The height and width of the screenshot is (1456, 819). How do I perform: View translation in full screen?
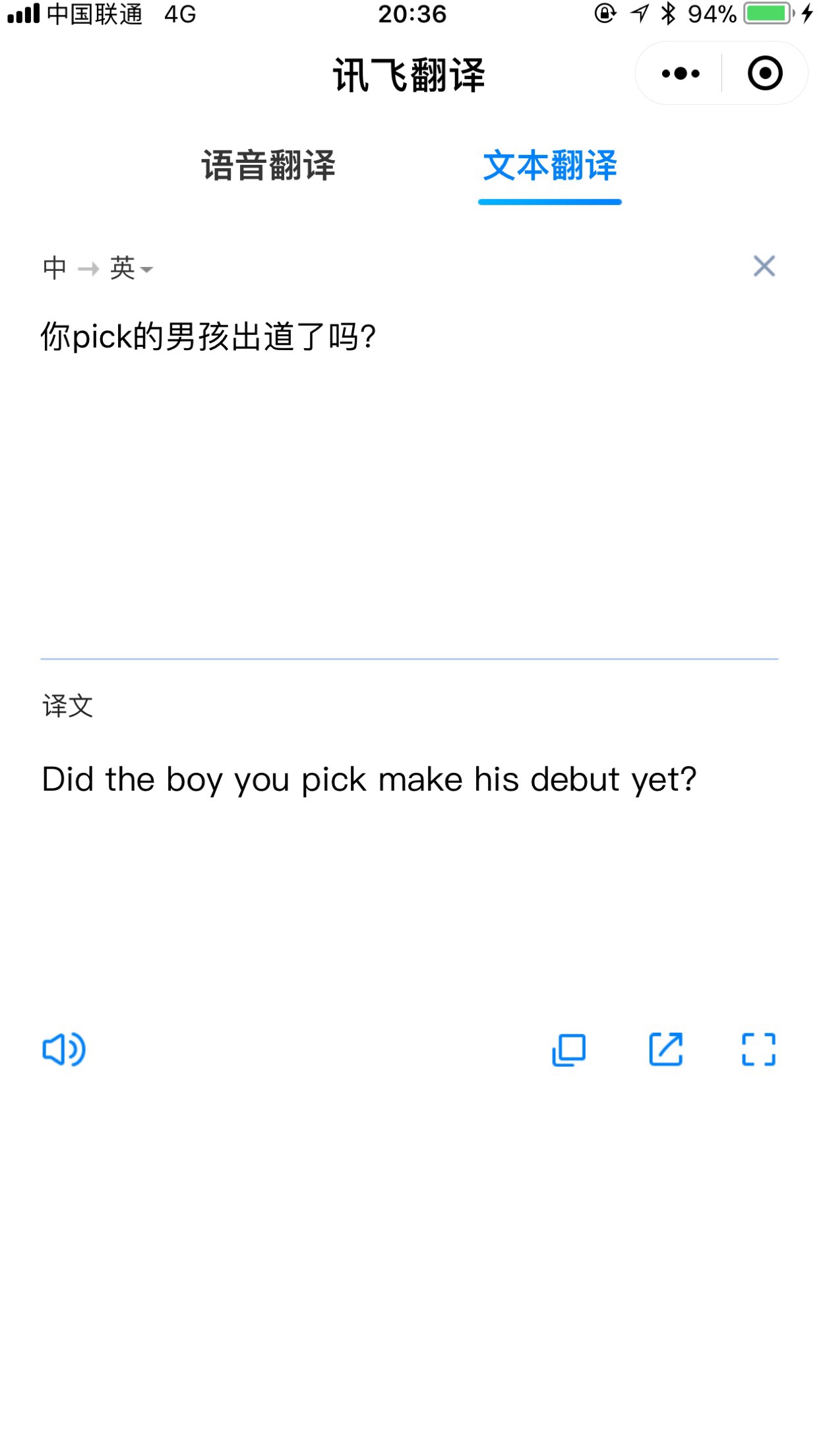[x=758, y=1049]
